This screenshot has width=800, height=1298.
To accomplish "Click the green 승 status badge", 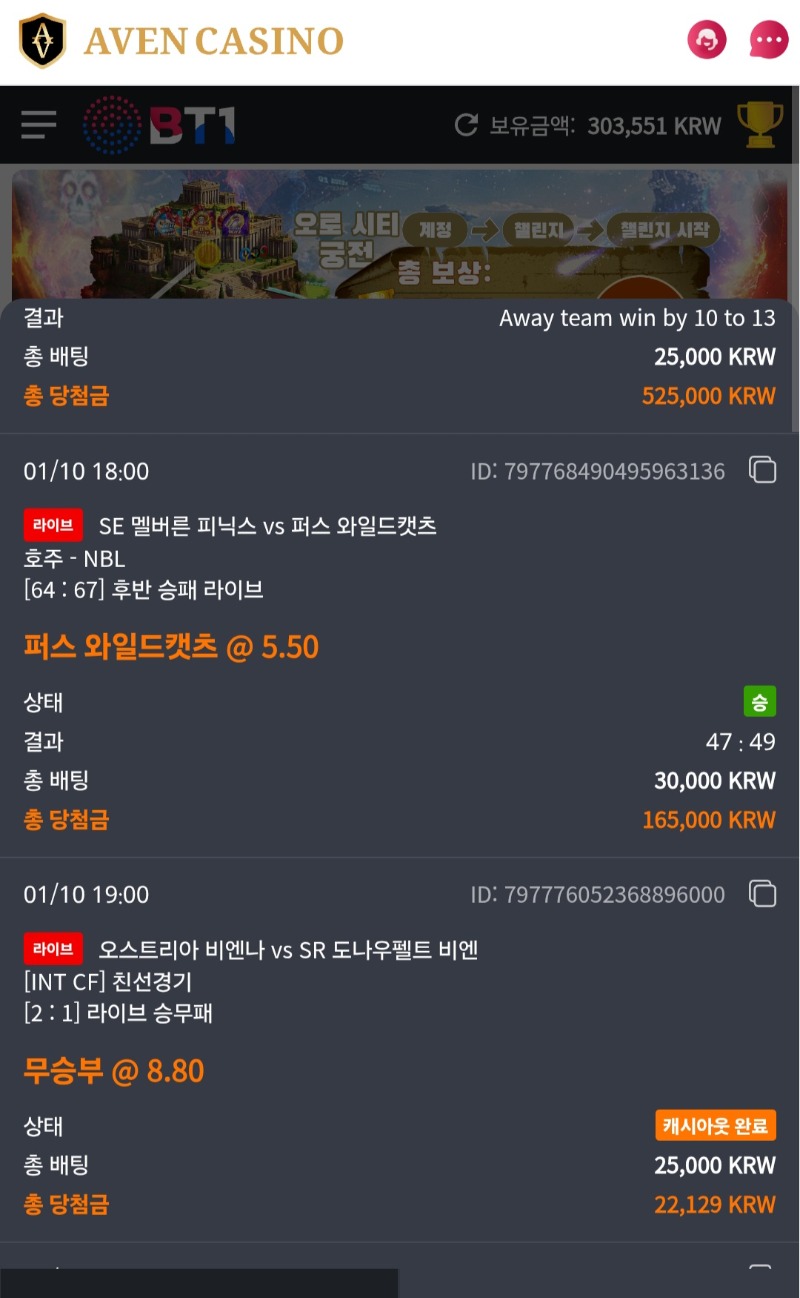I will 757,702.
